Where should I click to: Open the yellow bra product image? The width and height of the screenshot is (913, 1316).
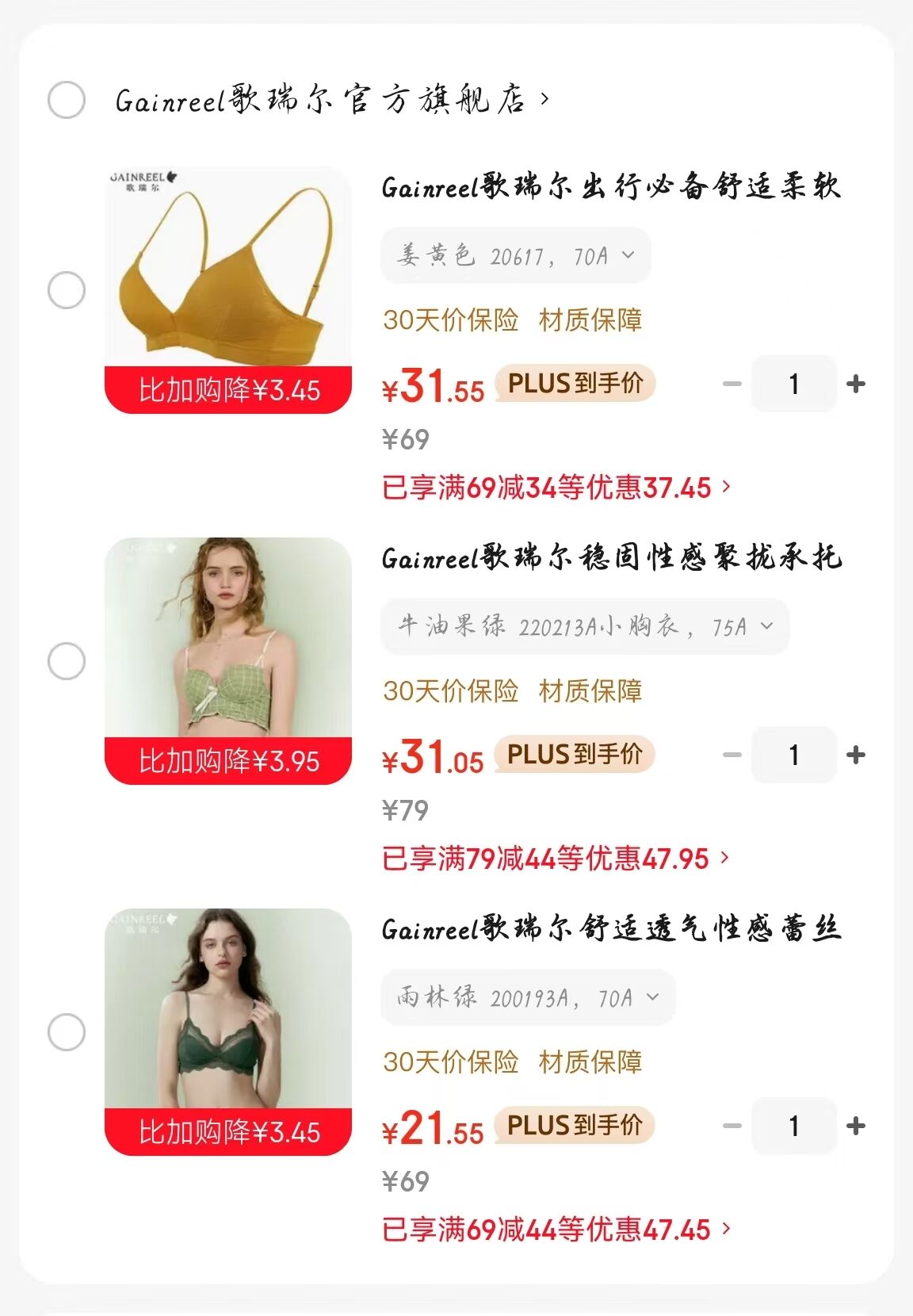(x=228, y=270)
